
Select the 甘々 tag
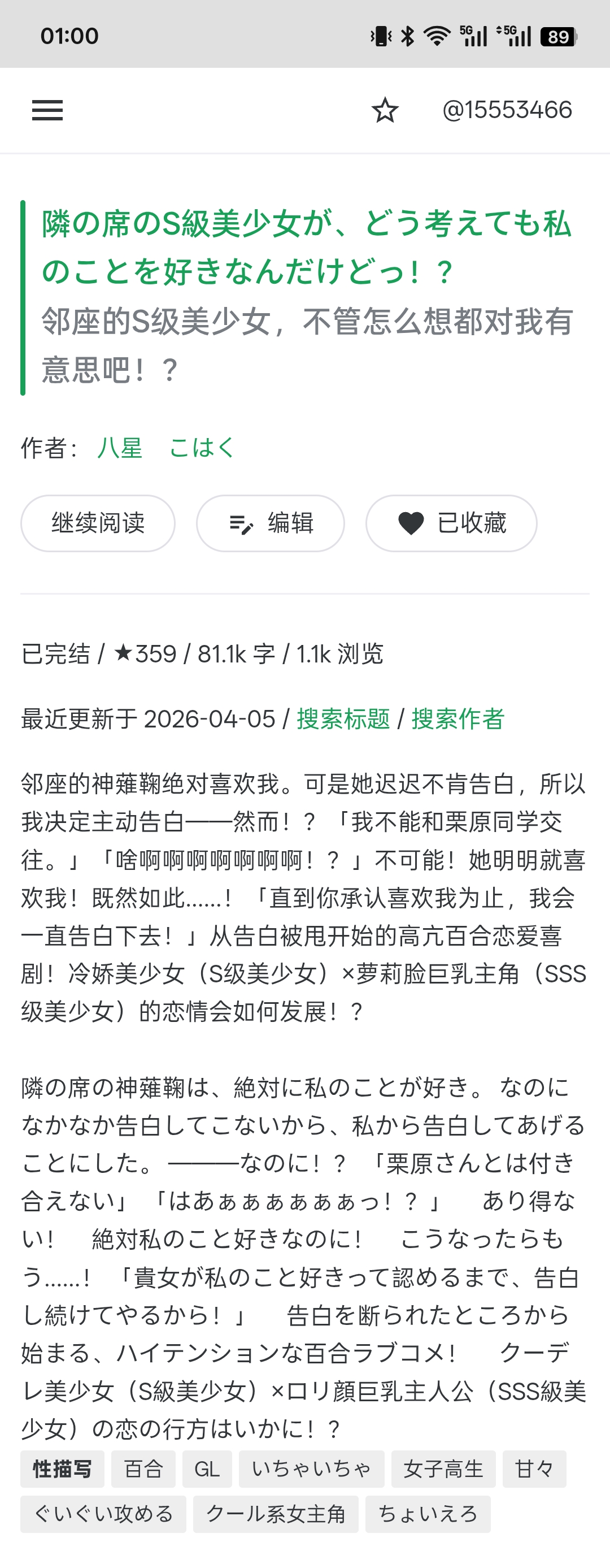click(x=534, y=1469)
